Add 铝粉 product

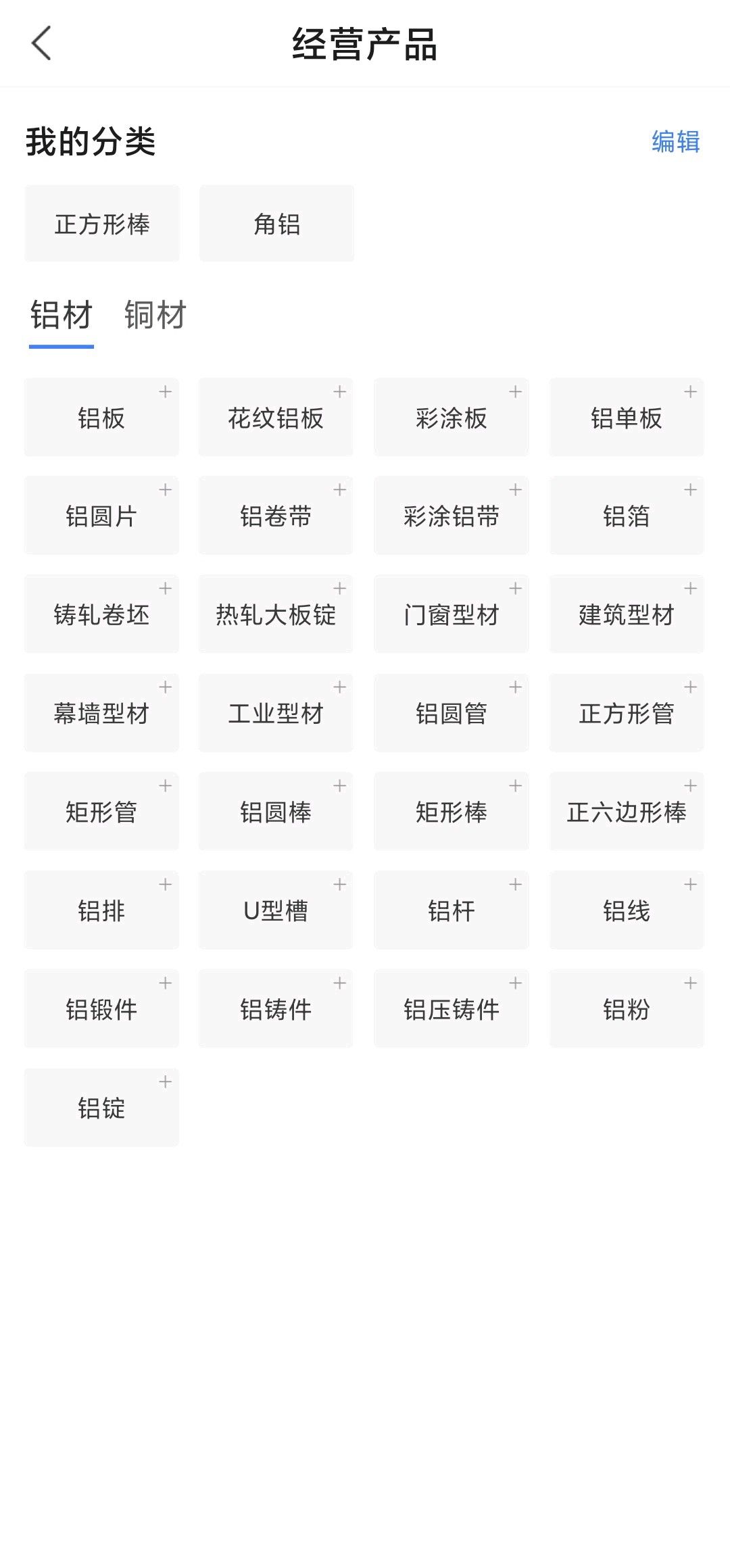627,1009
